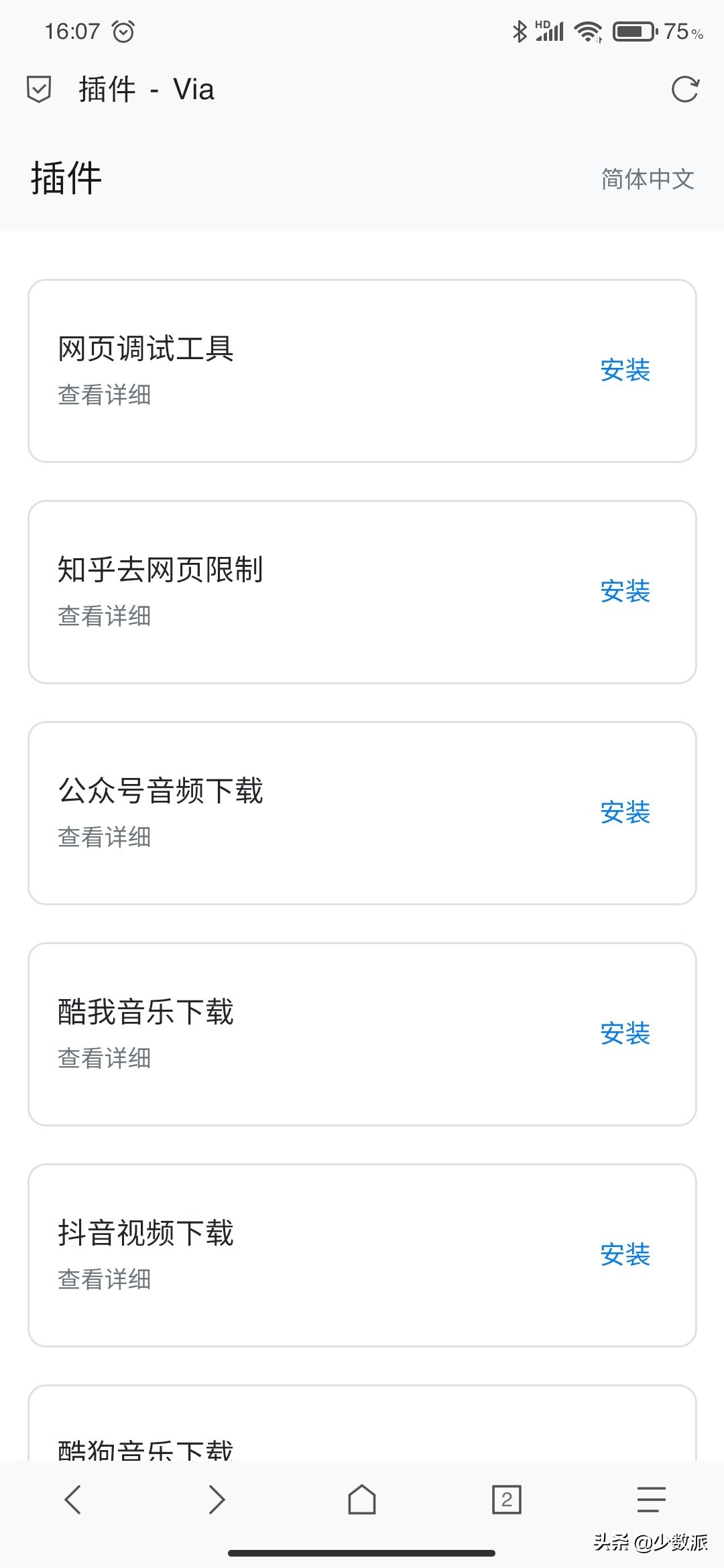Install the 酷我音乐下载 plugin
This screenshot has height=1568, width=724.
pos(625,1033)
